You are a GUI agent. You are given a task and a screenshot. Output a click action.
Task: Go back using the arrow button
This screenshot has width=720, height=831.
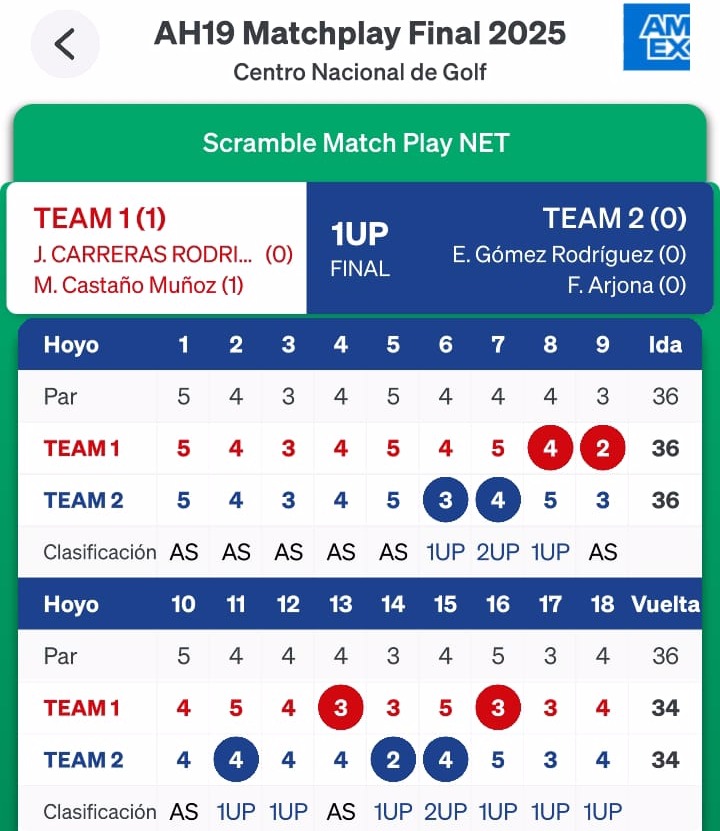65,44
